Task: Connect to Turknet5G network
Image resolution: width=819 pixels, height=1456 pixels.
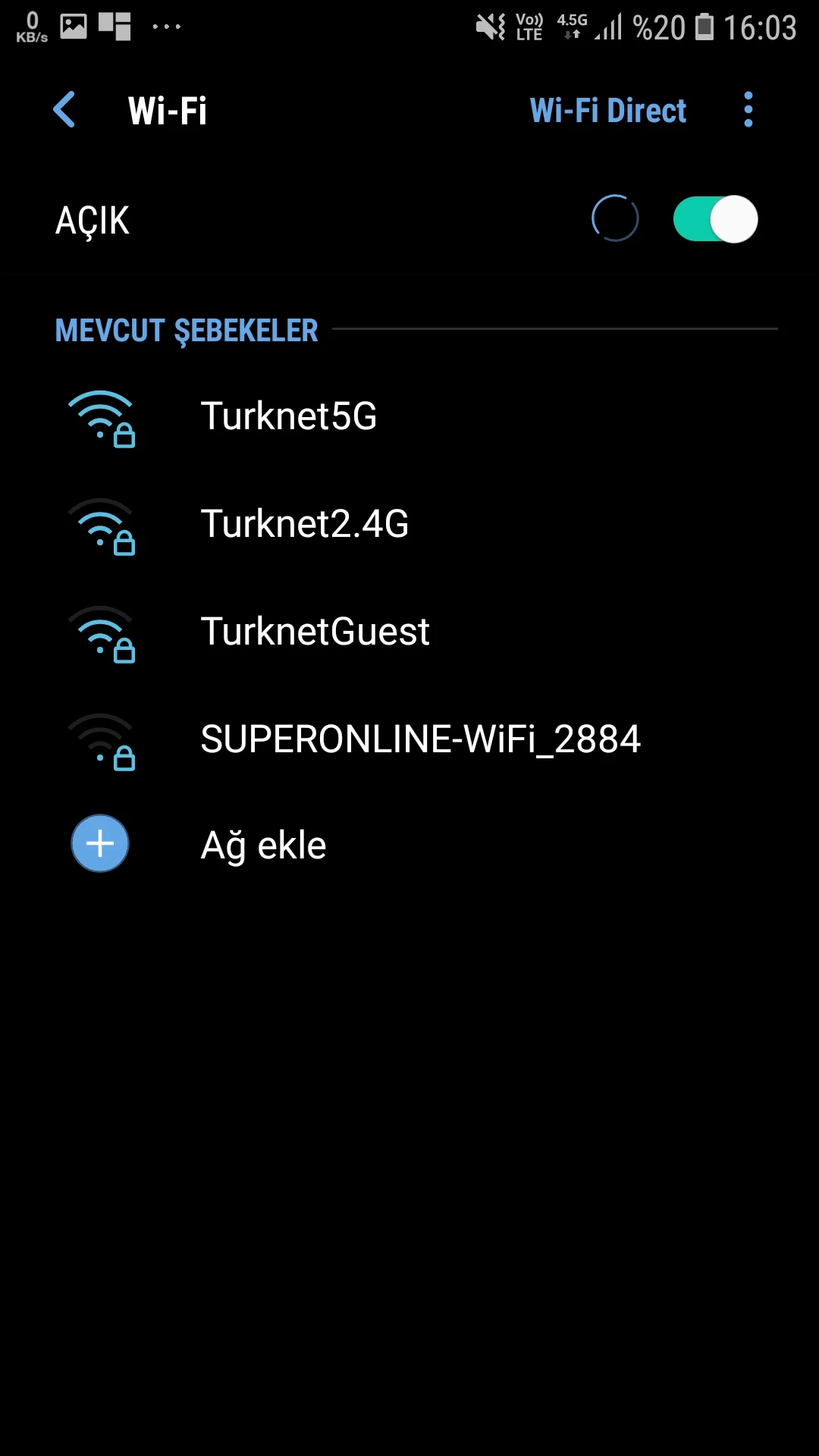Action: click(x=288, y=416)
